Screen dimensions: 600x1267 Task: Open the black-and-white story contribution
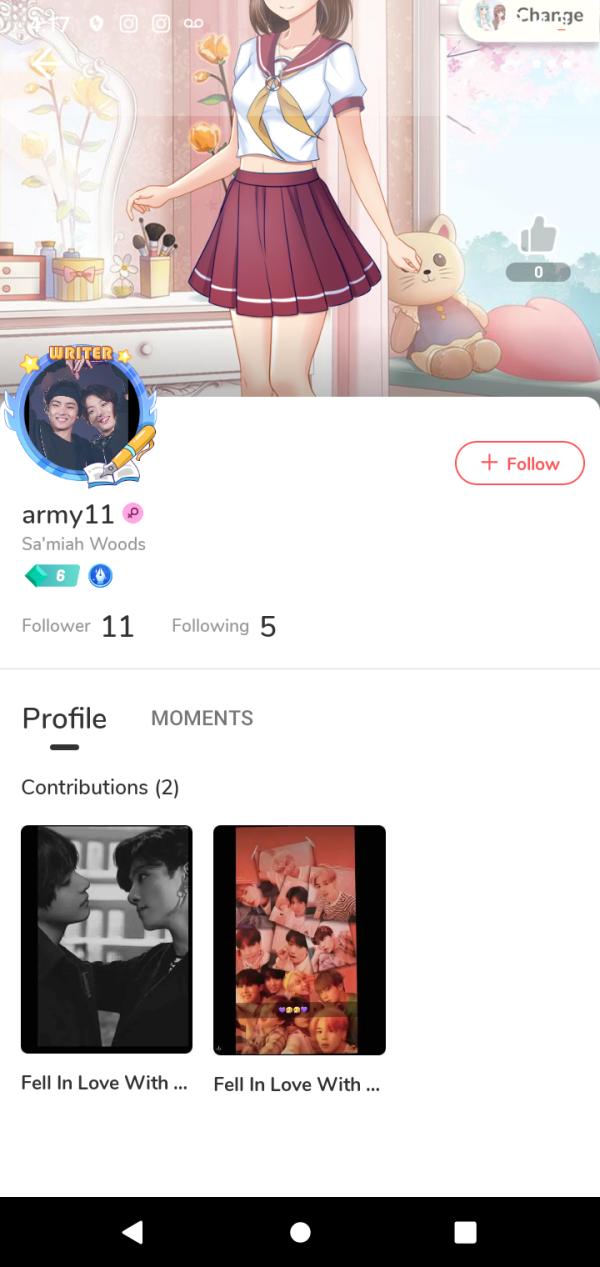pos(106,938)
